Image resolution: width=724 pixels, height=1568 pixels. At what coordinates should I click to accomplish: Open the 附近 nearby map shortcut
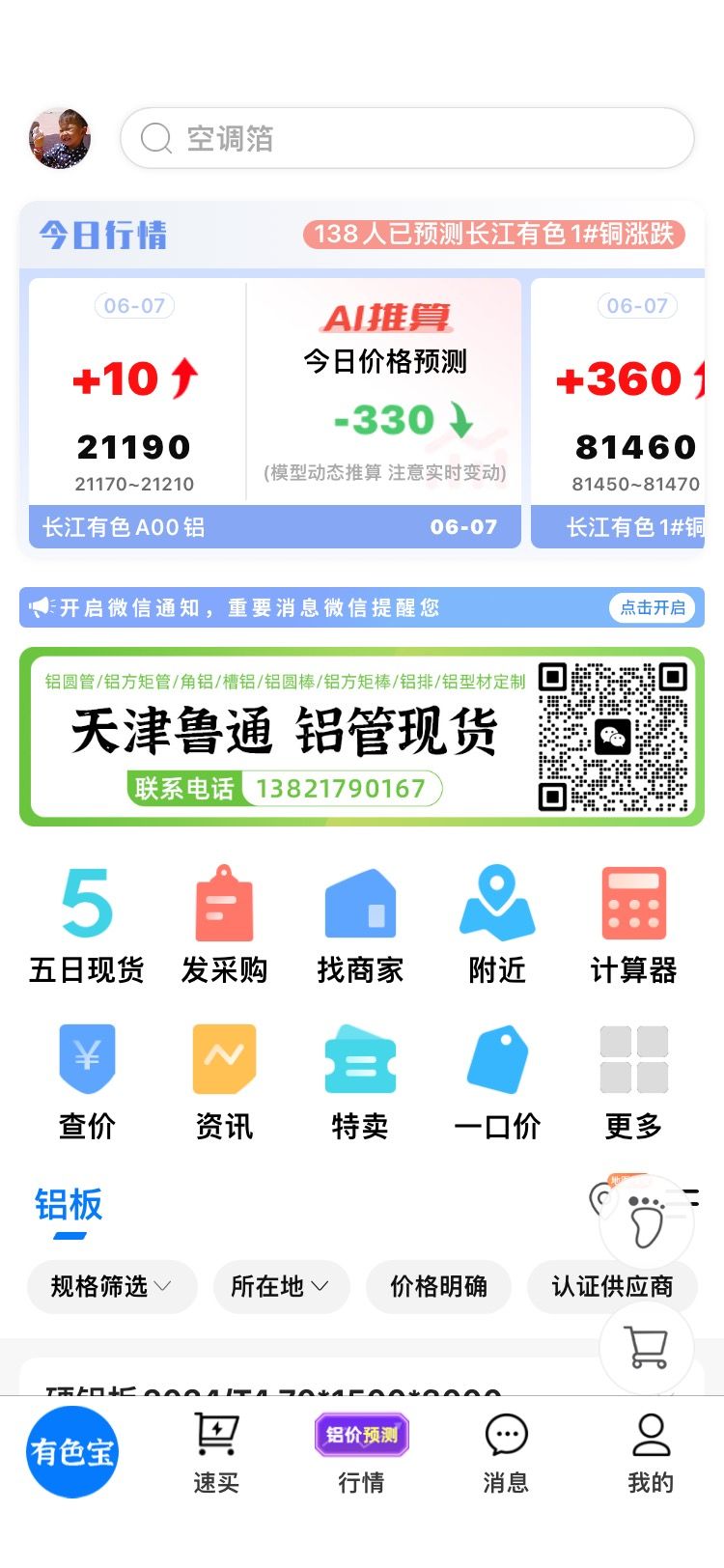click(497, 924)
